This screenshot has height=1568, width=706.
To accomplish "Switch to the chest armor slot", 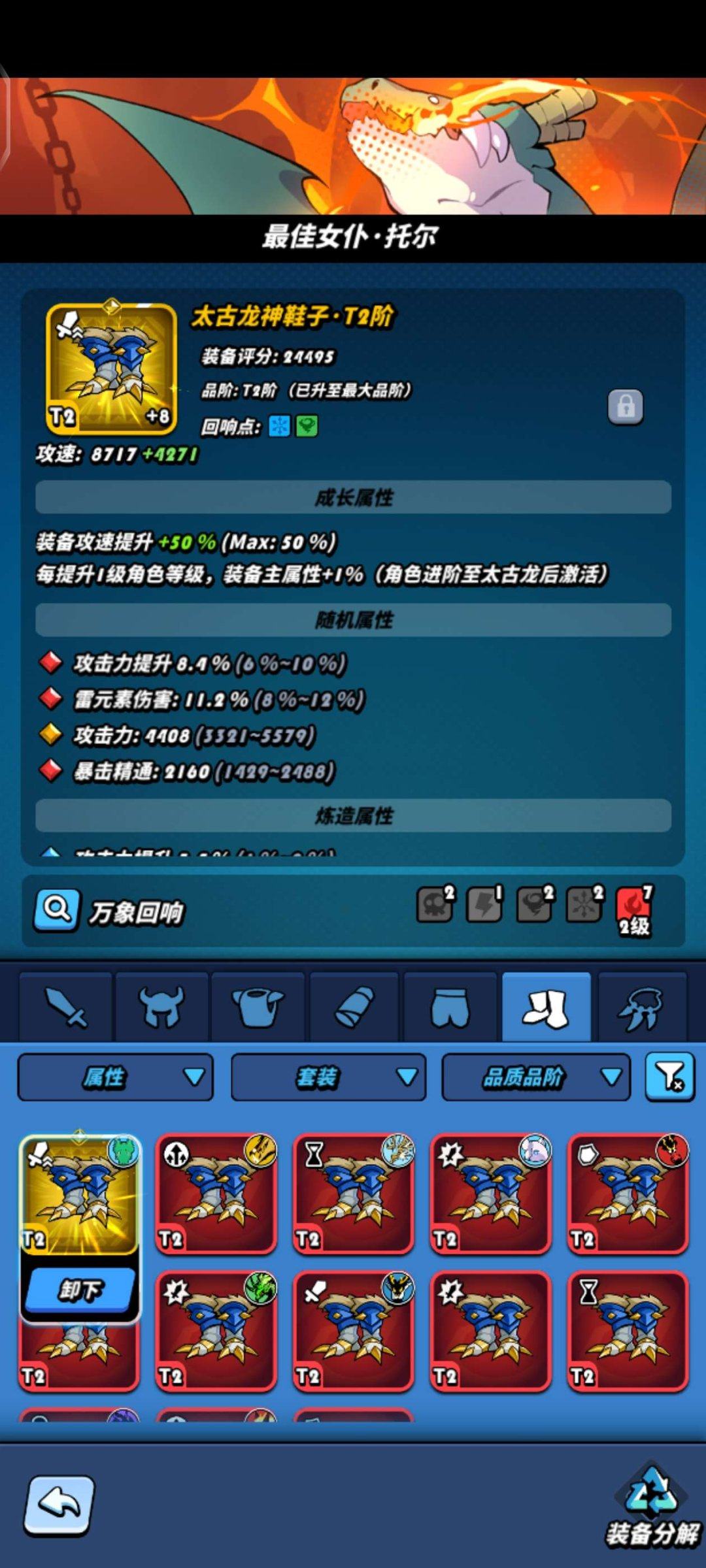I will (x=259, y=1004).
